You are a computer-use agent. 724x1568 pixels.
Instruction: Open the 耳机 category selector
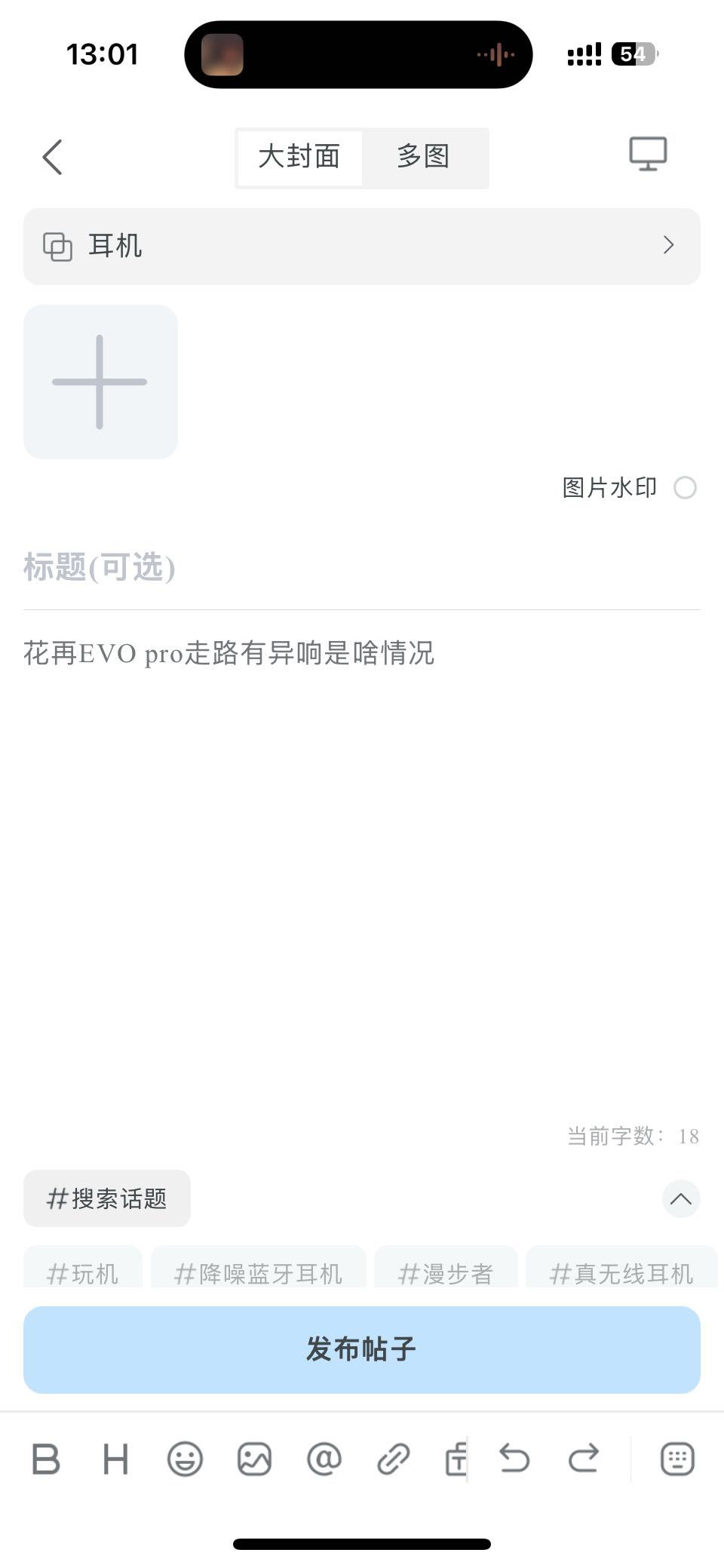point(362,246)
